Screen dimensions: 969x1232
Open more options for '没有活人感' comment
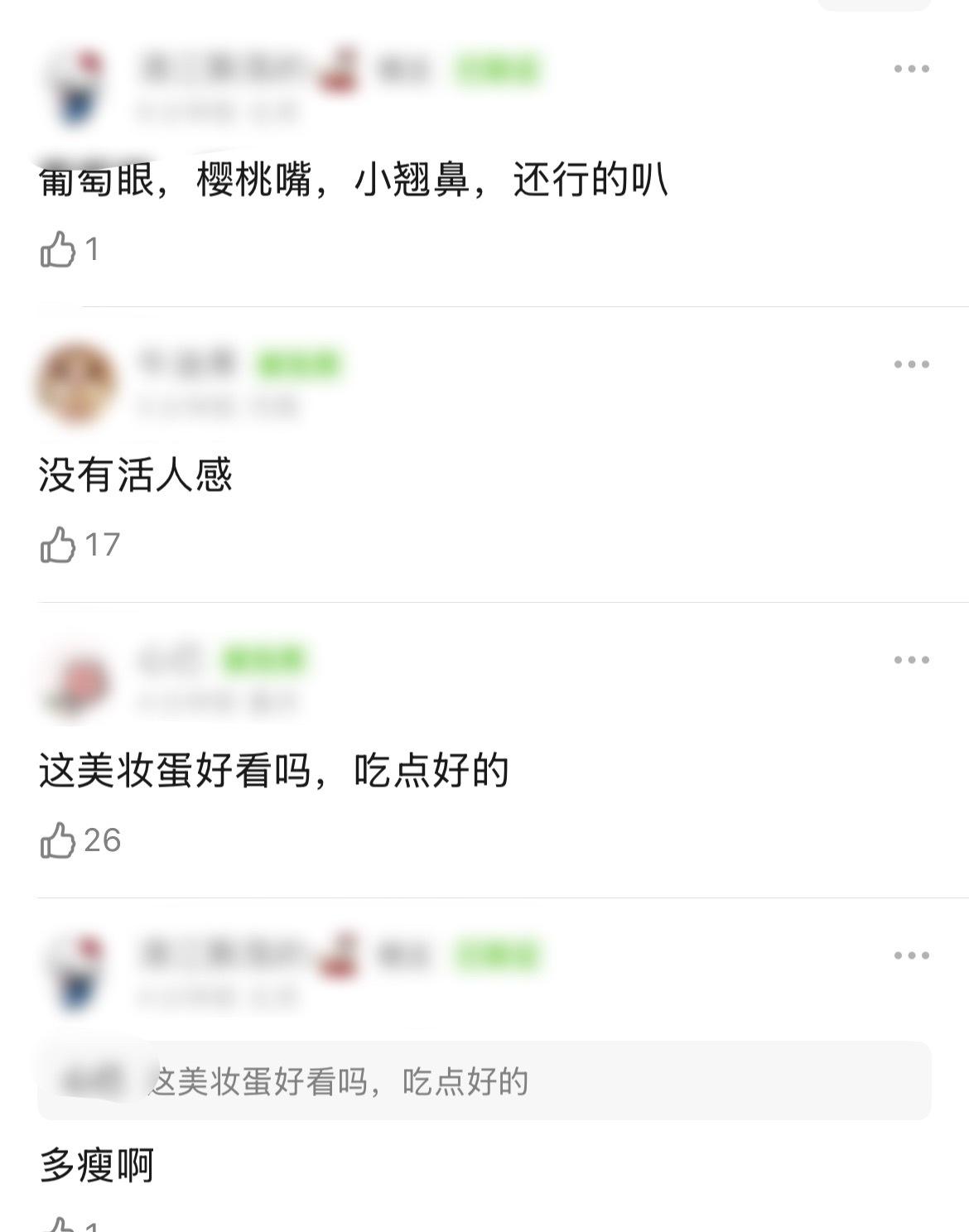pyautogui.click(x=911, y=364)
